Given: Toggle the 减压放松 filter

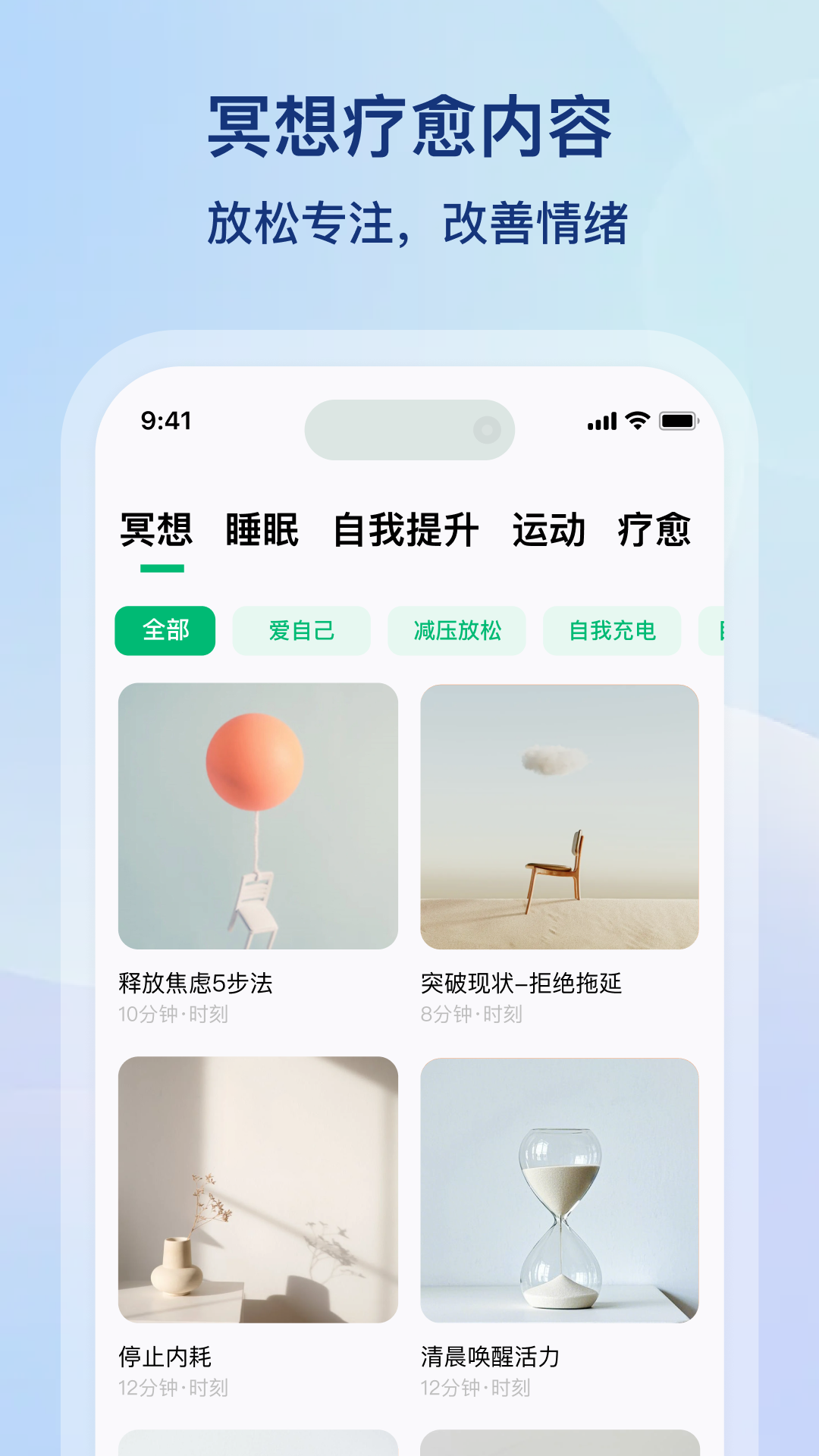Looking at the screenshot, I should pyautogui.click(x=457, y=630).
